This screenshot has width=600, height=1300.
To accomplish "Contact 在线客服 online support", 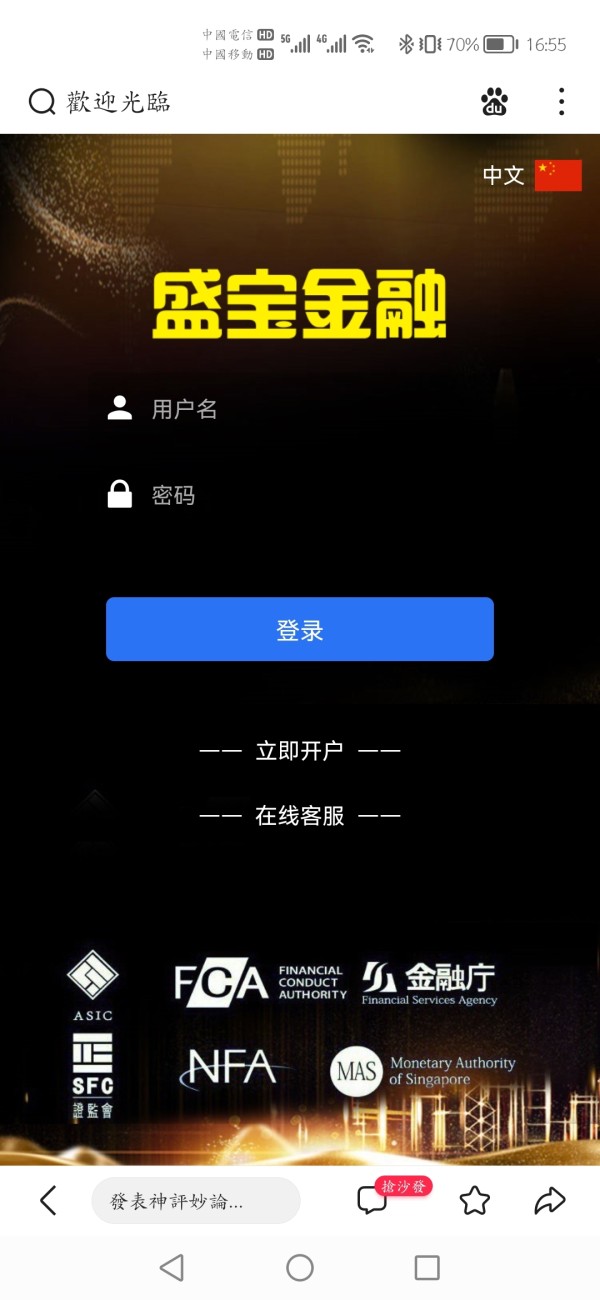I will pyautogui.click(x=300, y=816).
